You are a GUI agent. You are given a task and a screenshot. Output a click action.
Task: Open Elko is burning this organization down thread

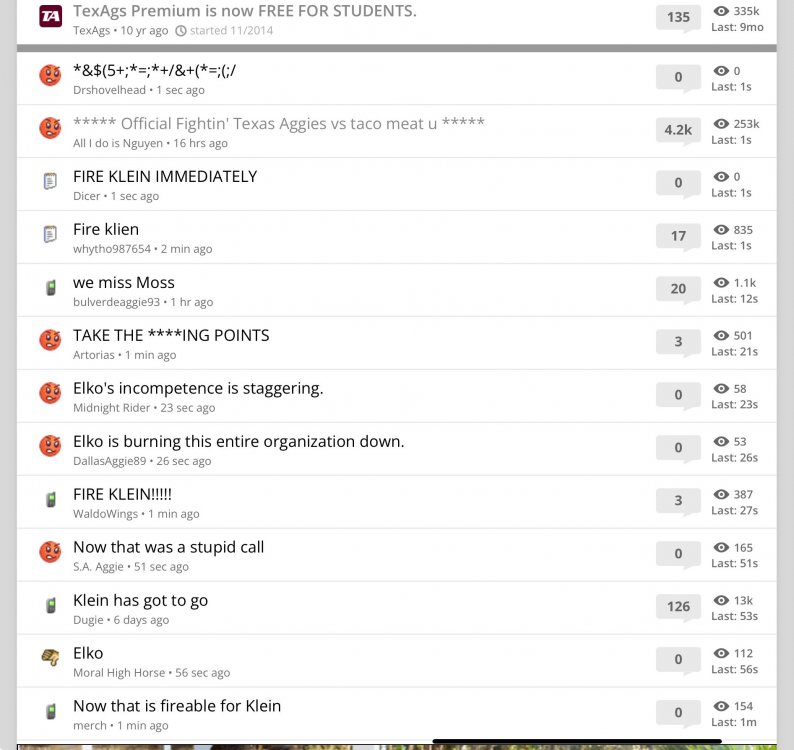[x=238, y=442]
